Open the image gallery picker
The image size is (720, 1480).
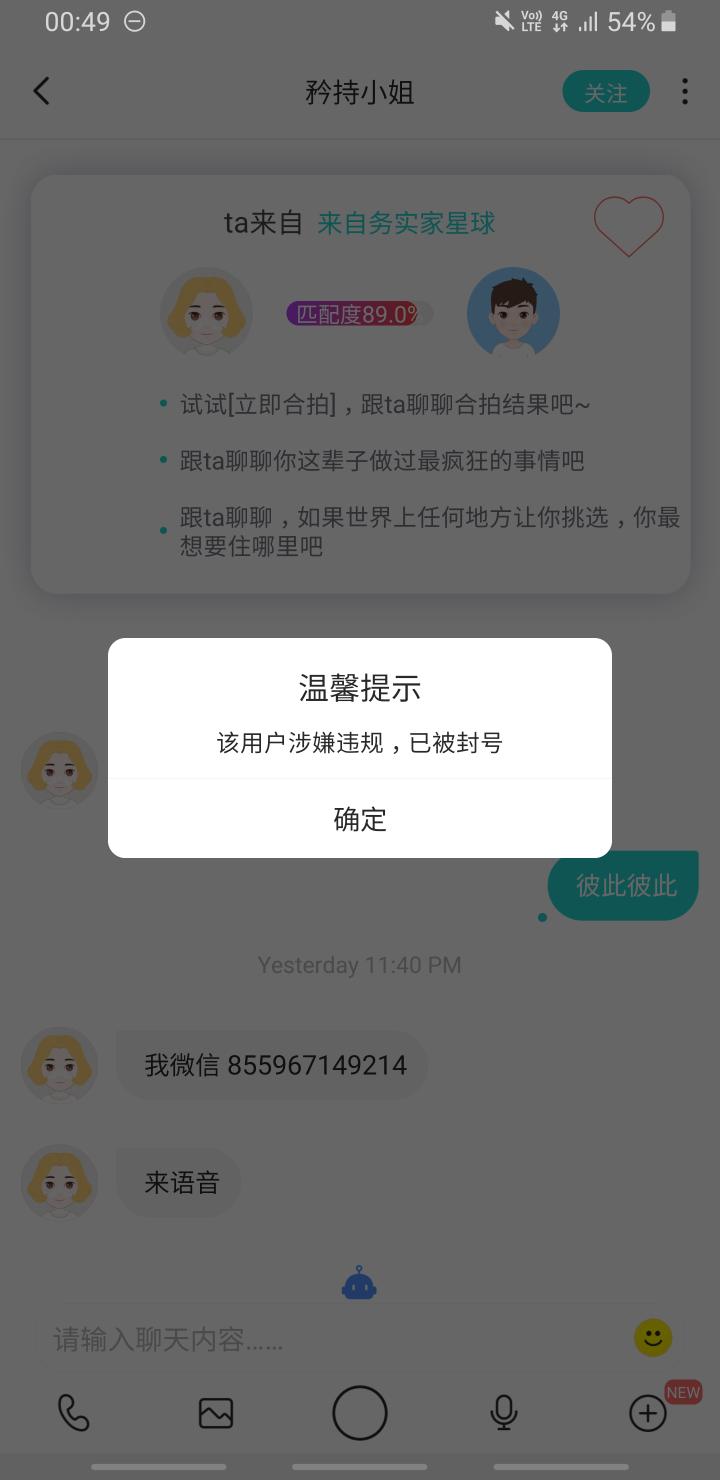[216, 1413]
